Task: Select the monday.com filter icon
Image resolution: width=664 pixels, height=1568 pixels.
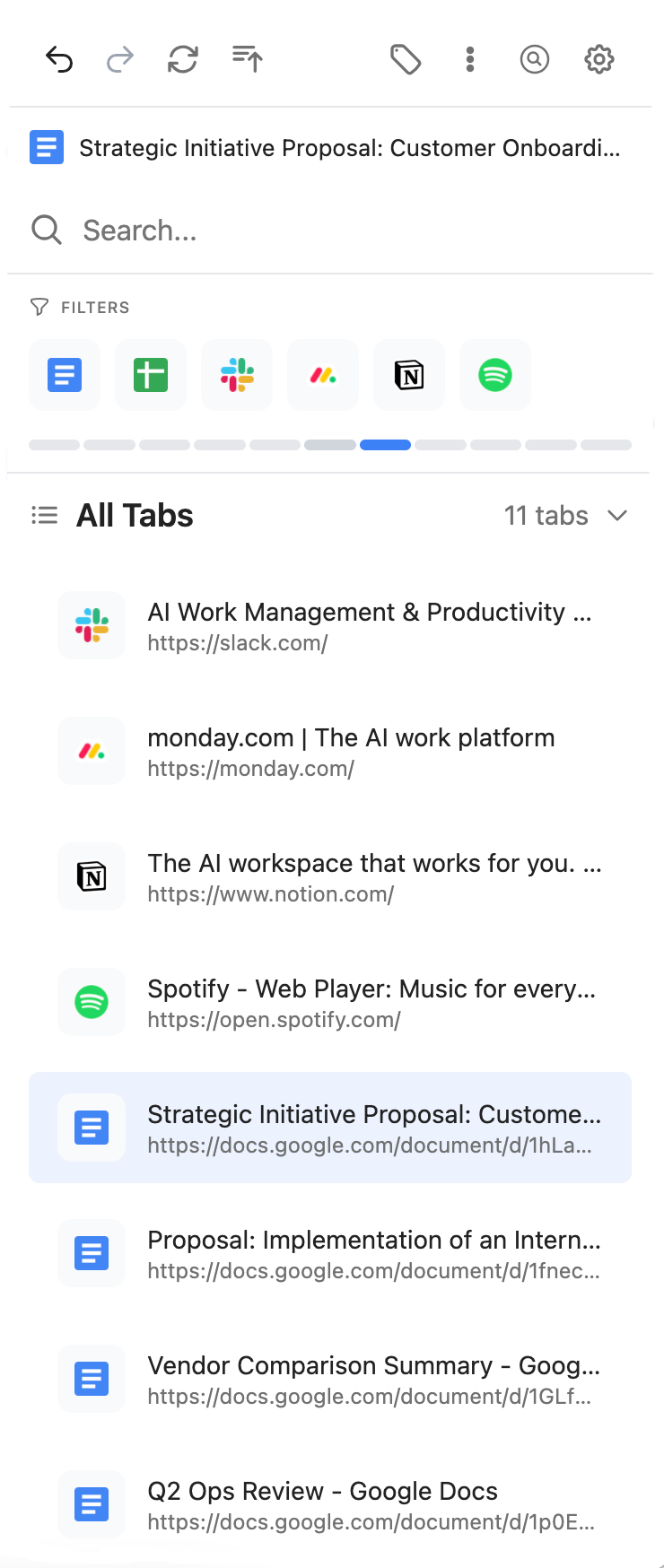Action: 322,374
